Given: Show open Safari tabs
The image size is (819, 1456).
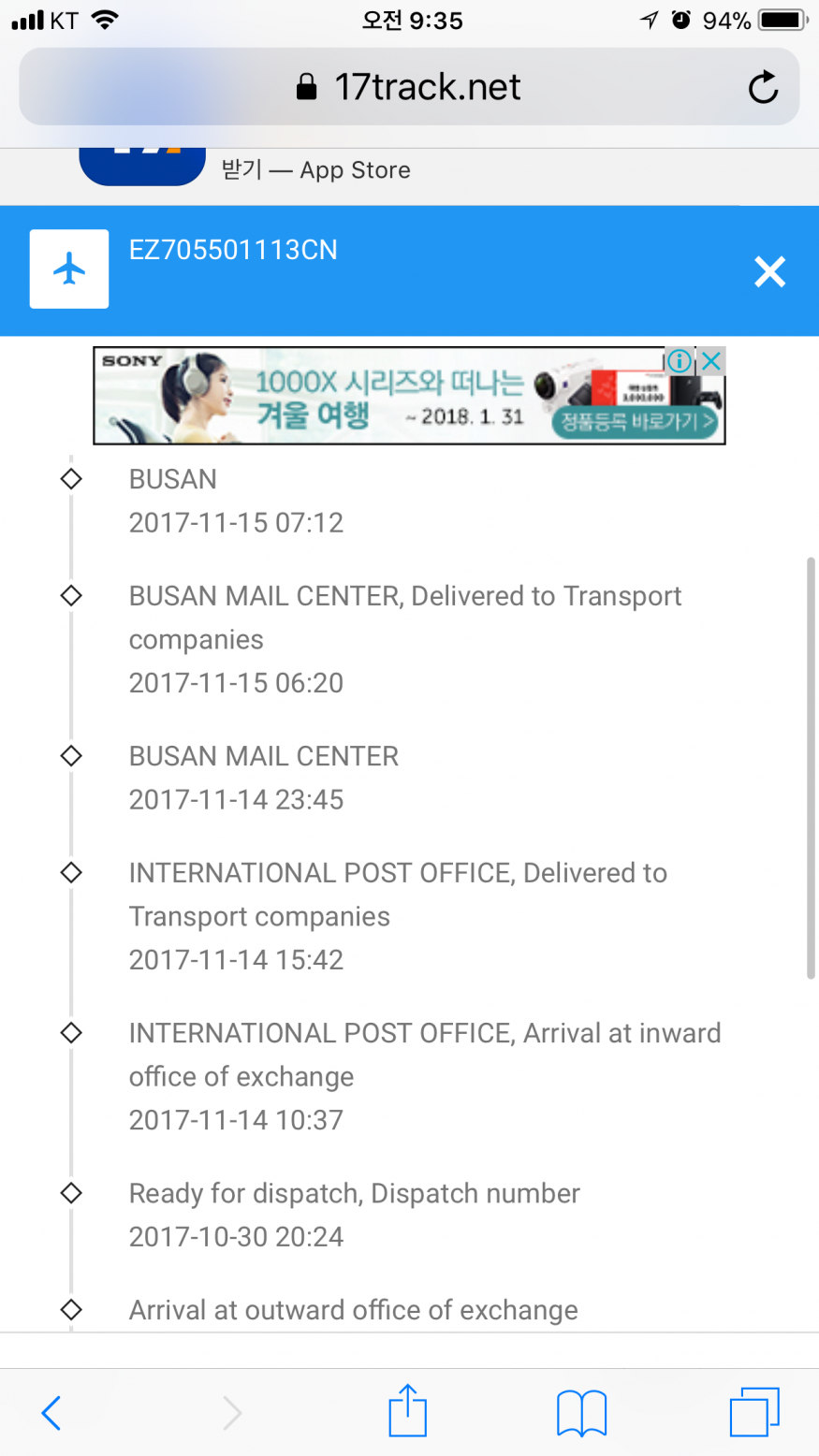Looking at the screenshot, I should [753, 1412].
